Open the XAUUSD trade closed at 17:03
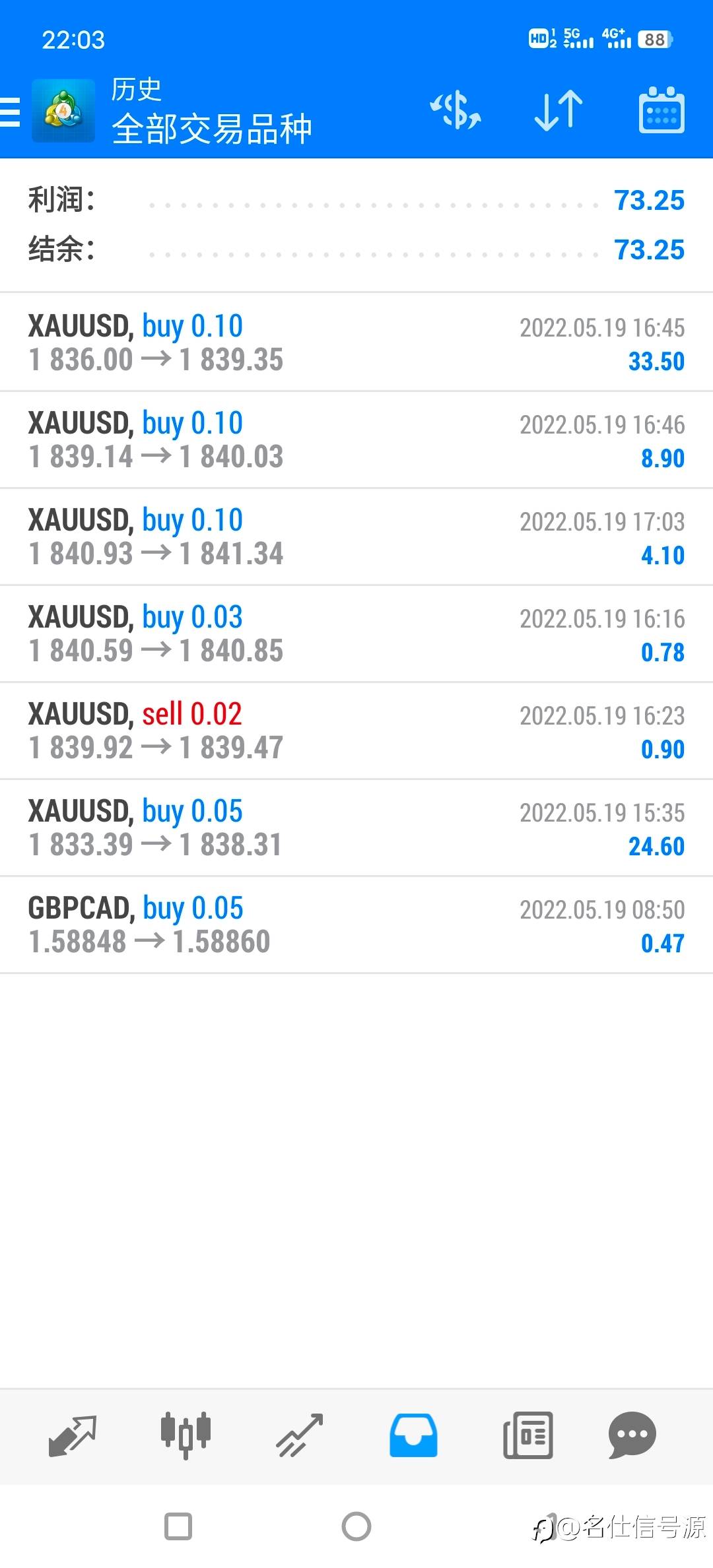Screen dimensions: 713x1568 click(x=356, y=537)
